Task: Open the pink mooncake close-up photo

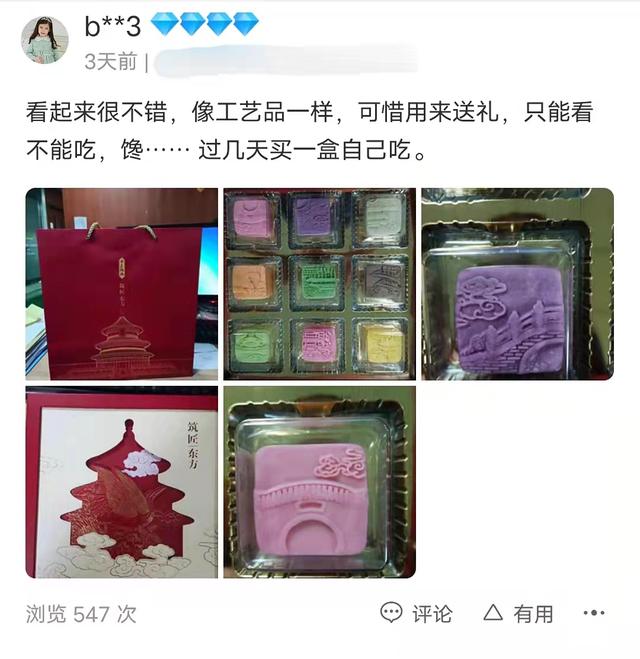Action: point(319,482)
